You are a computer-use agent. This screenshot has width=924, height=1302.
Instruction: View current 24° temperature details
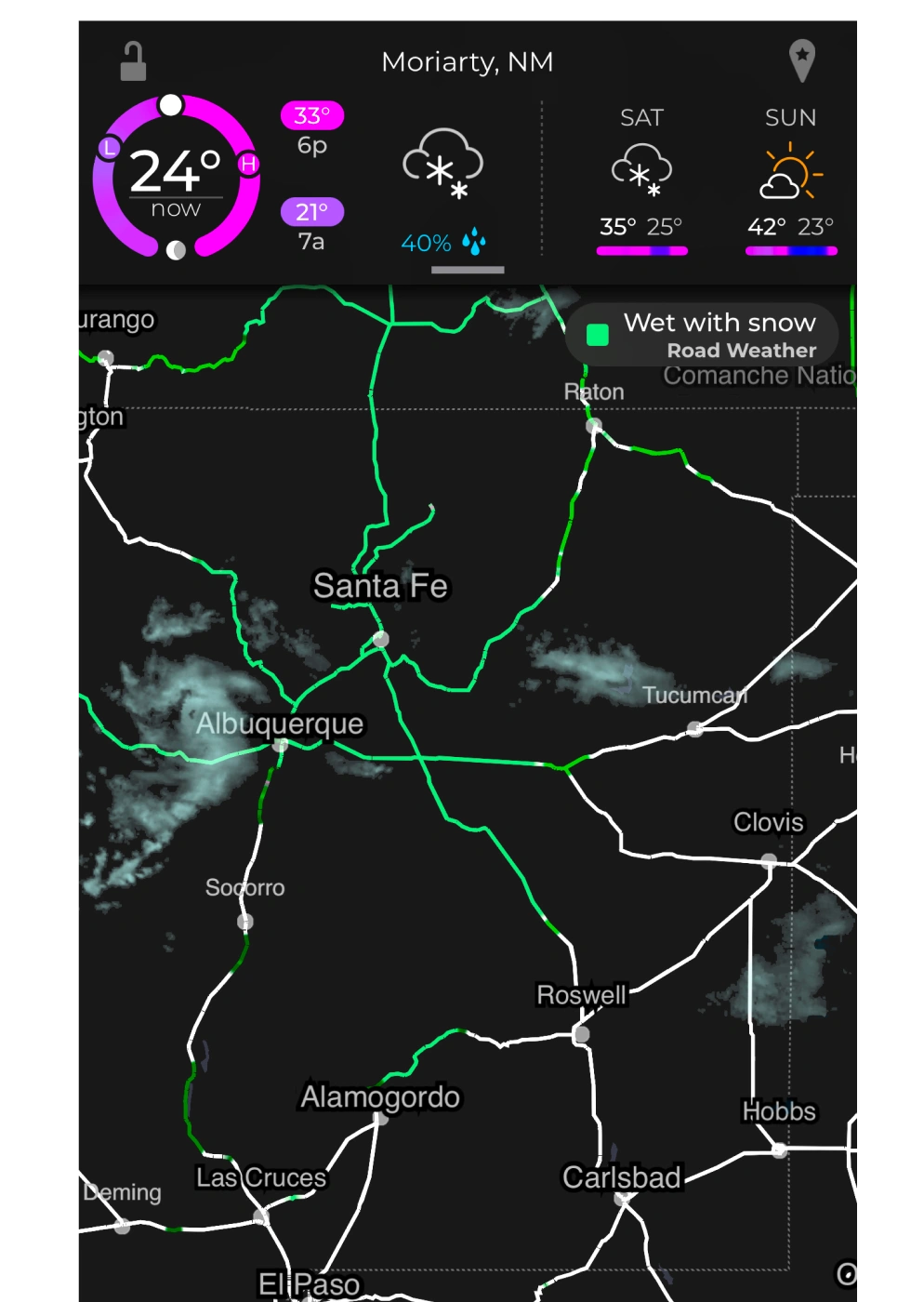click(x=176, y=179)
